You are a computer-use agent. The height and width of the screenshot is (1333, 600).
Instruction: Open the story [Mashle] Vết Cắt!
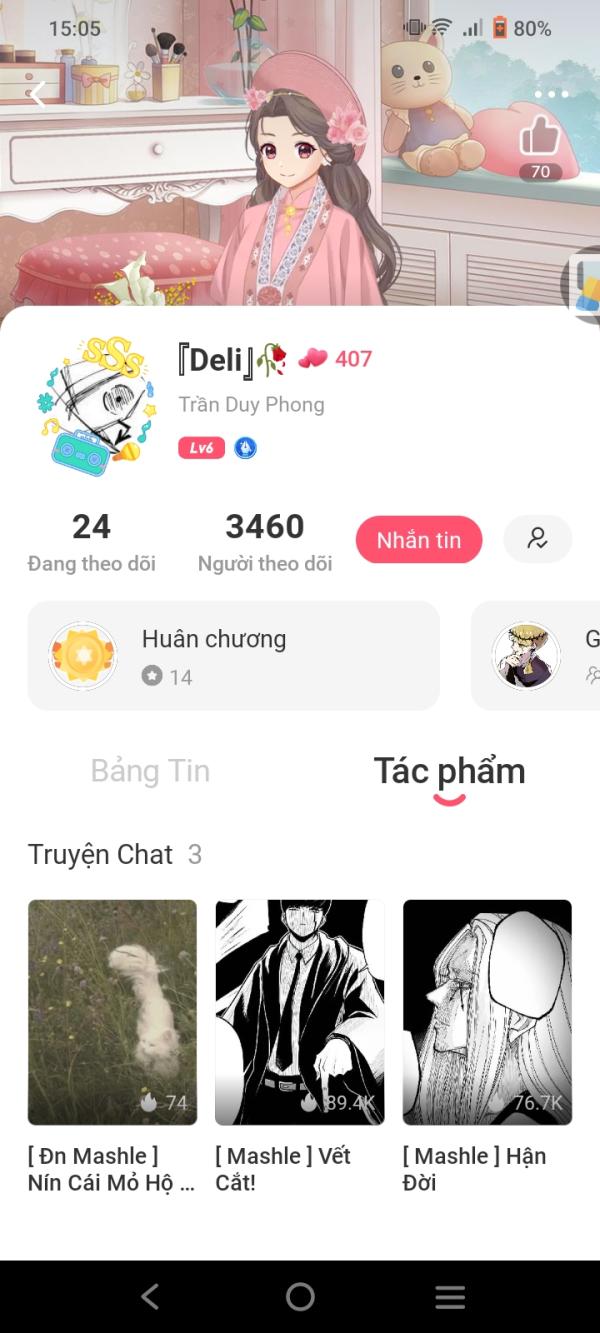pos(299,1048)
